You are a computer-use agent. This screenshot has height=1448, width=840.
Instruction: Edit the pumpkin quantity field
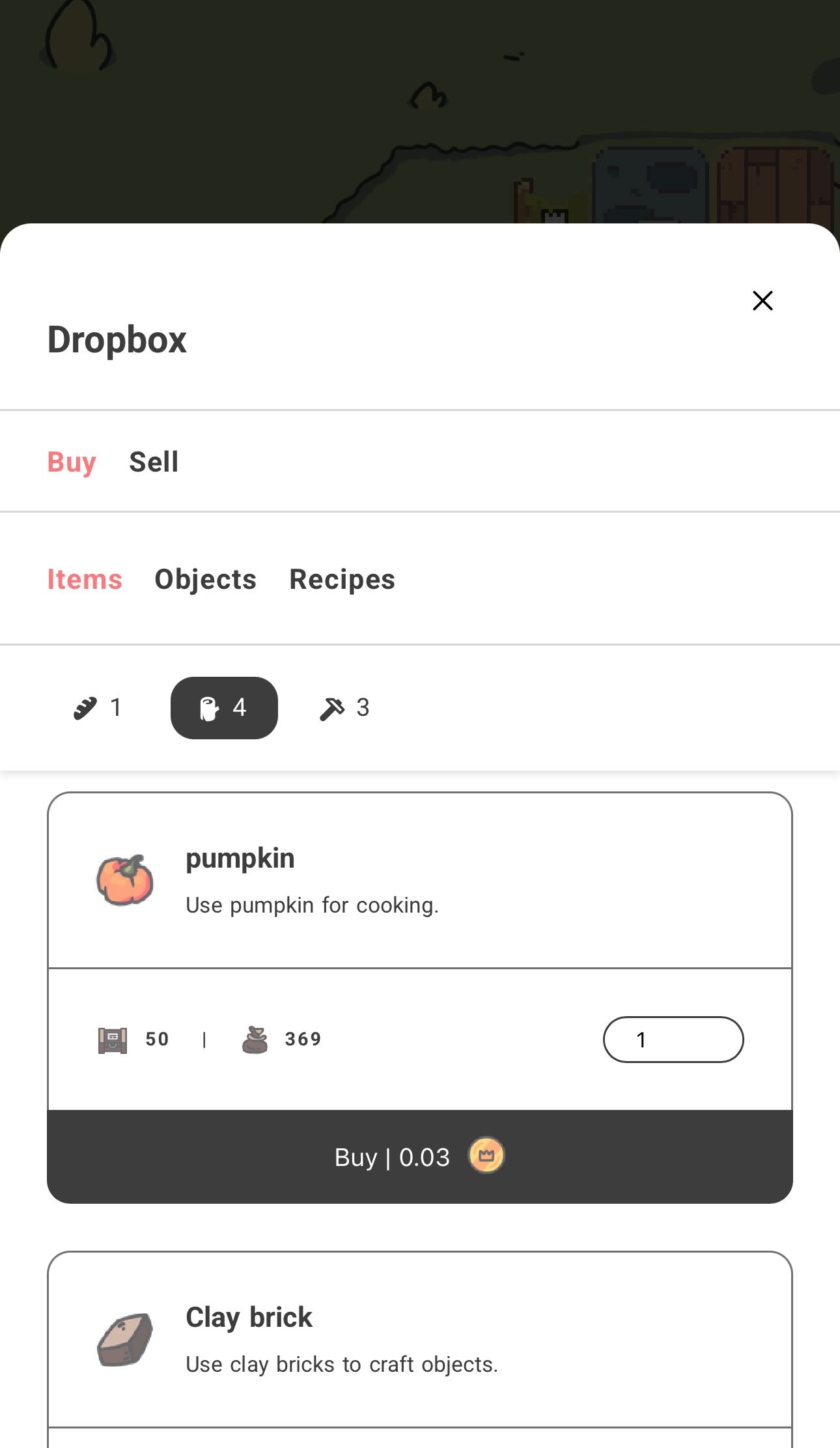[673, 1040]
